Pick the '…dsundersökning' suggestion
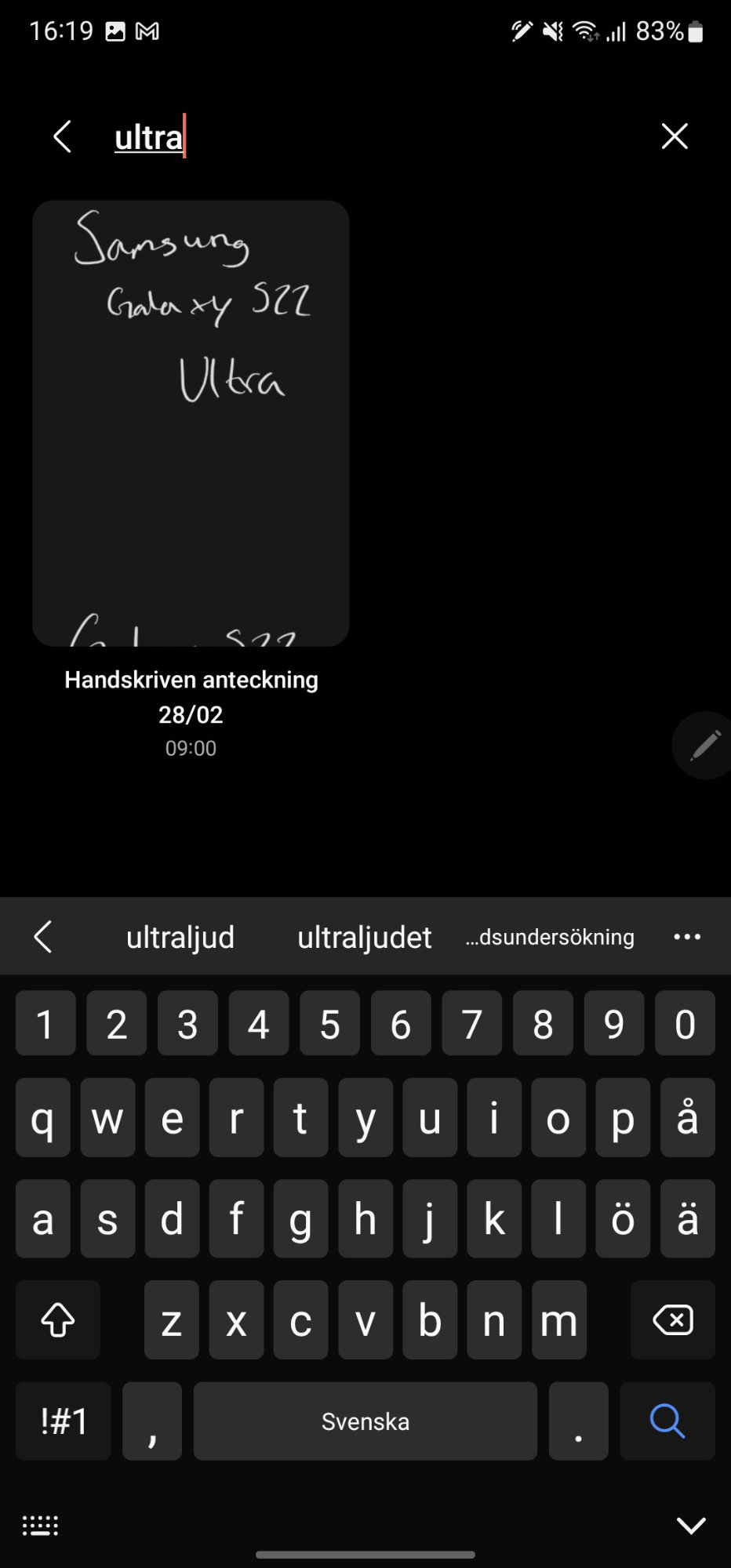The width and height of the screenshot is (731, 1568). 550,937
